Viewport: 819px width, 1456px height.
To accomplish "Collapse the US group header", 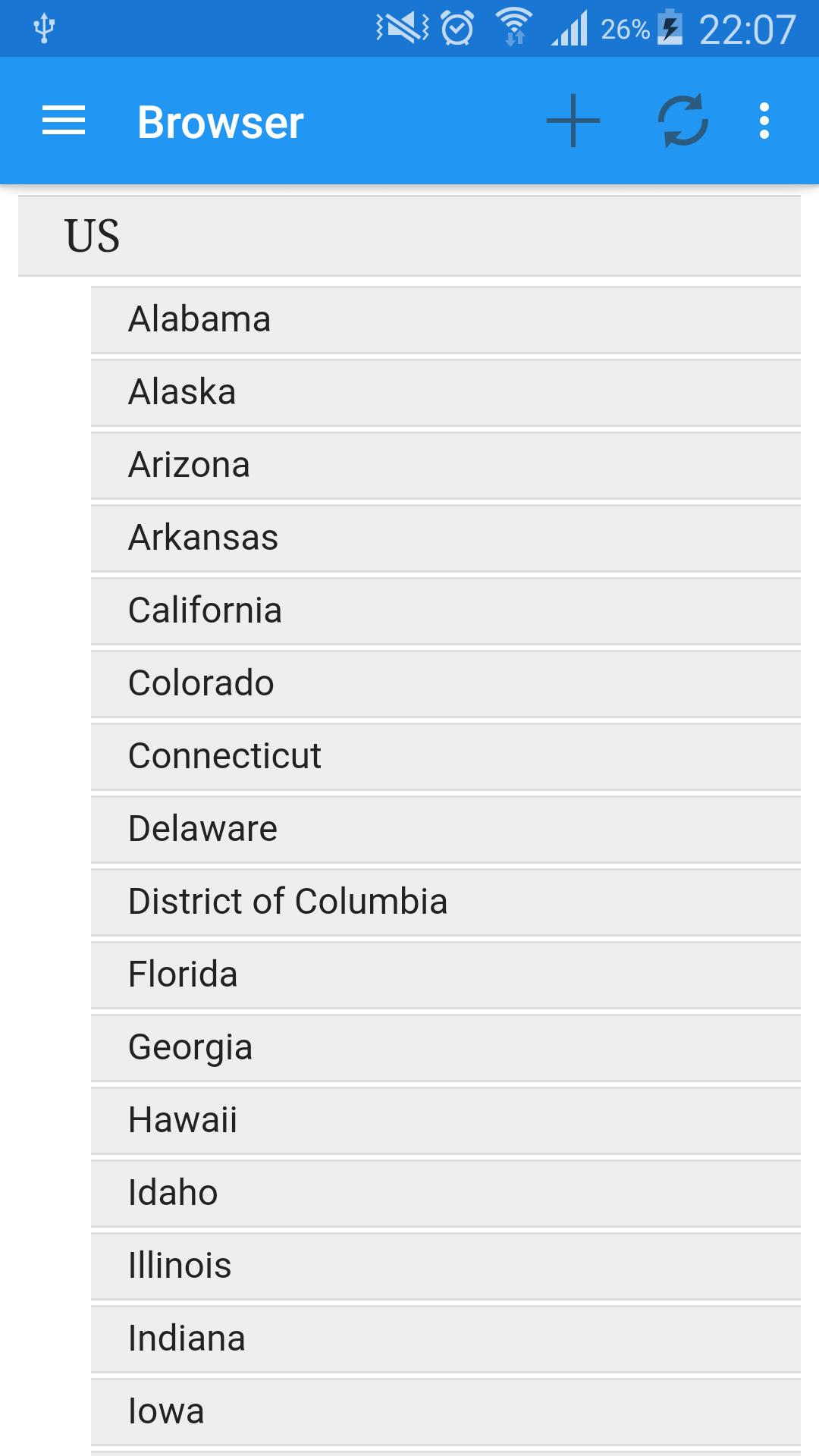I will coord(409,236).
